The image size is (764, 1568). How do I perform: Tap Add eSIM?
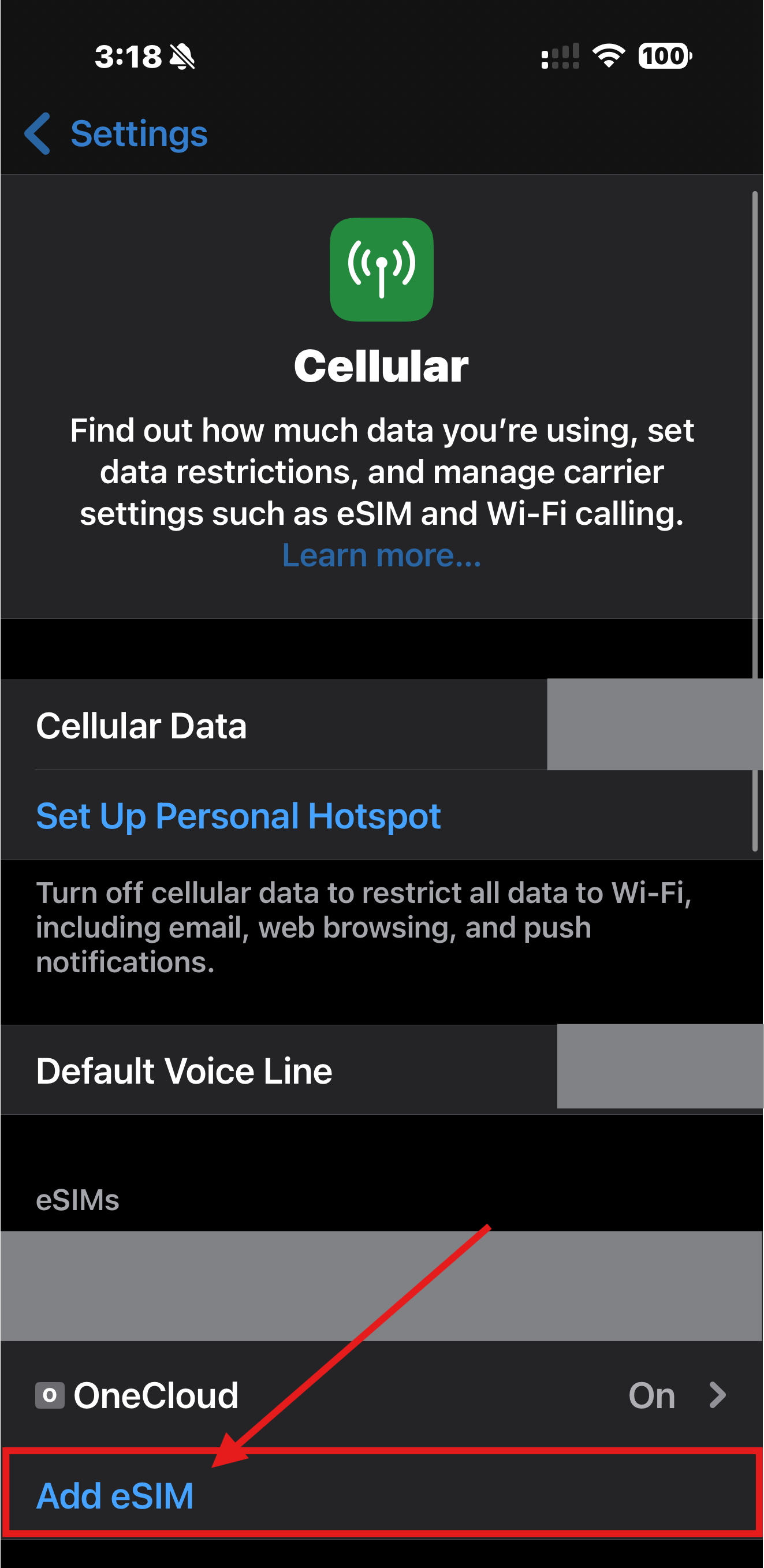[382, 1496]
